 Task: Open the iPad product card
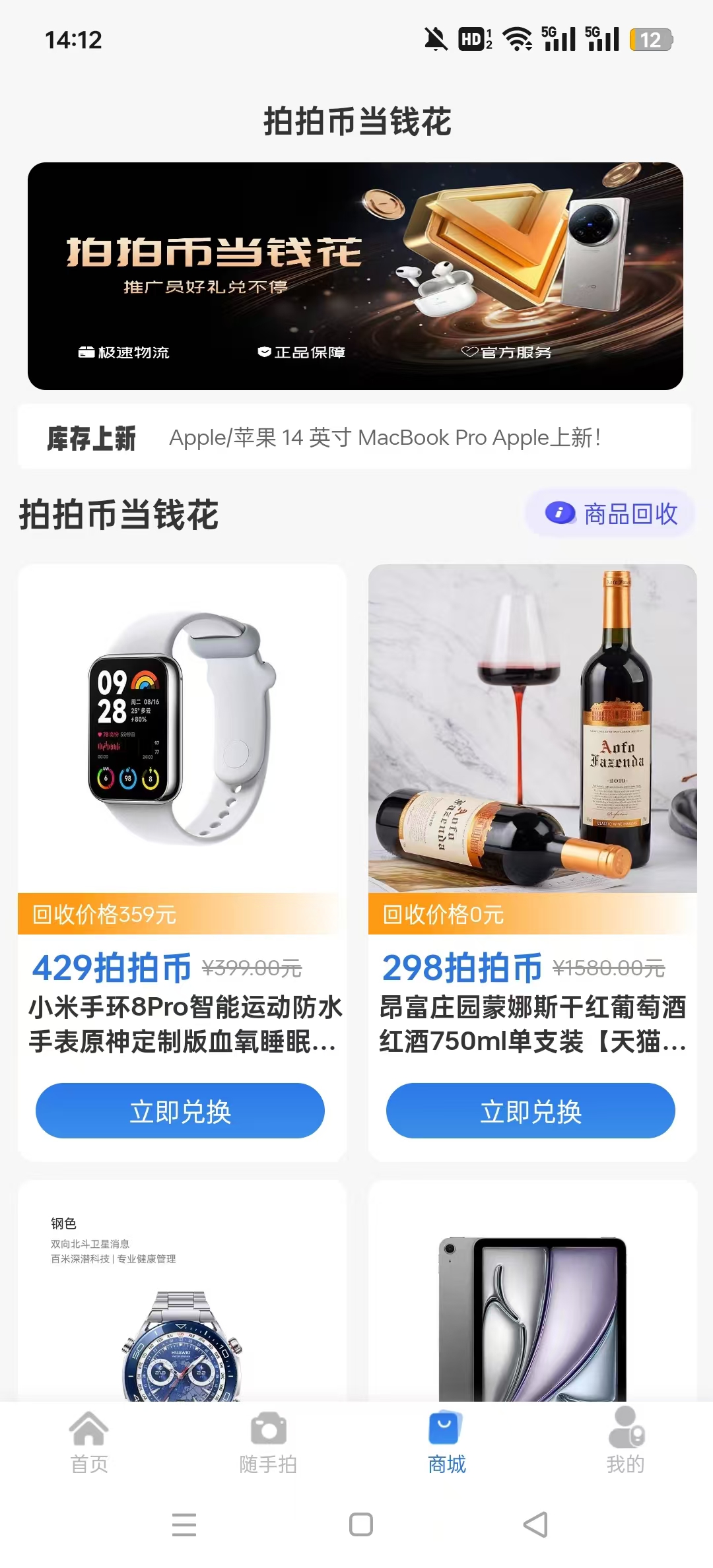pyautogui.click(x=533, y=1291)
